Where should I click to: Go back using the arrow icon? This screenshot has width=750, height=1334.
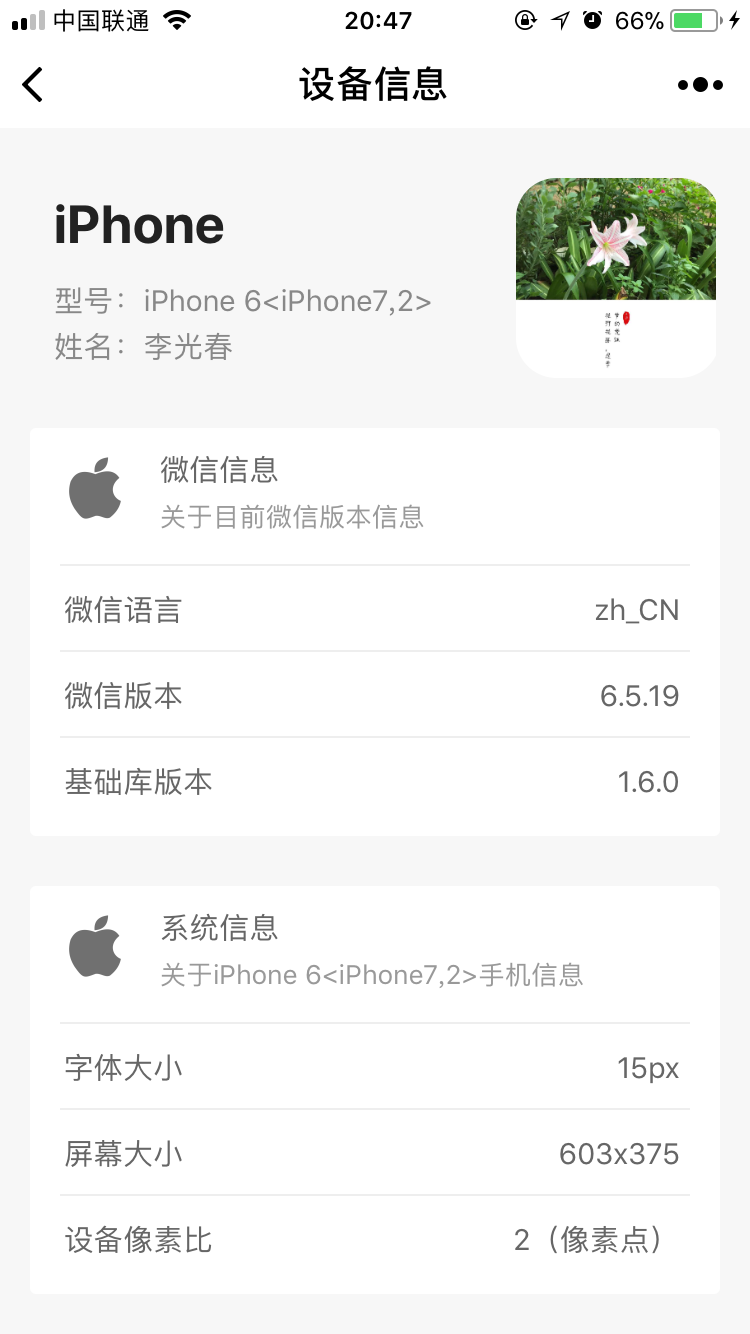(x=33, y=85)
